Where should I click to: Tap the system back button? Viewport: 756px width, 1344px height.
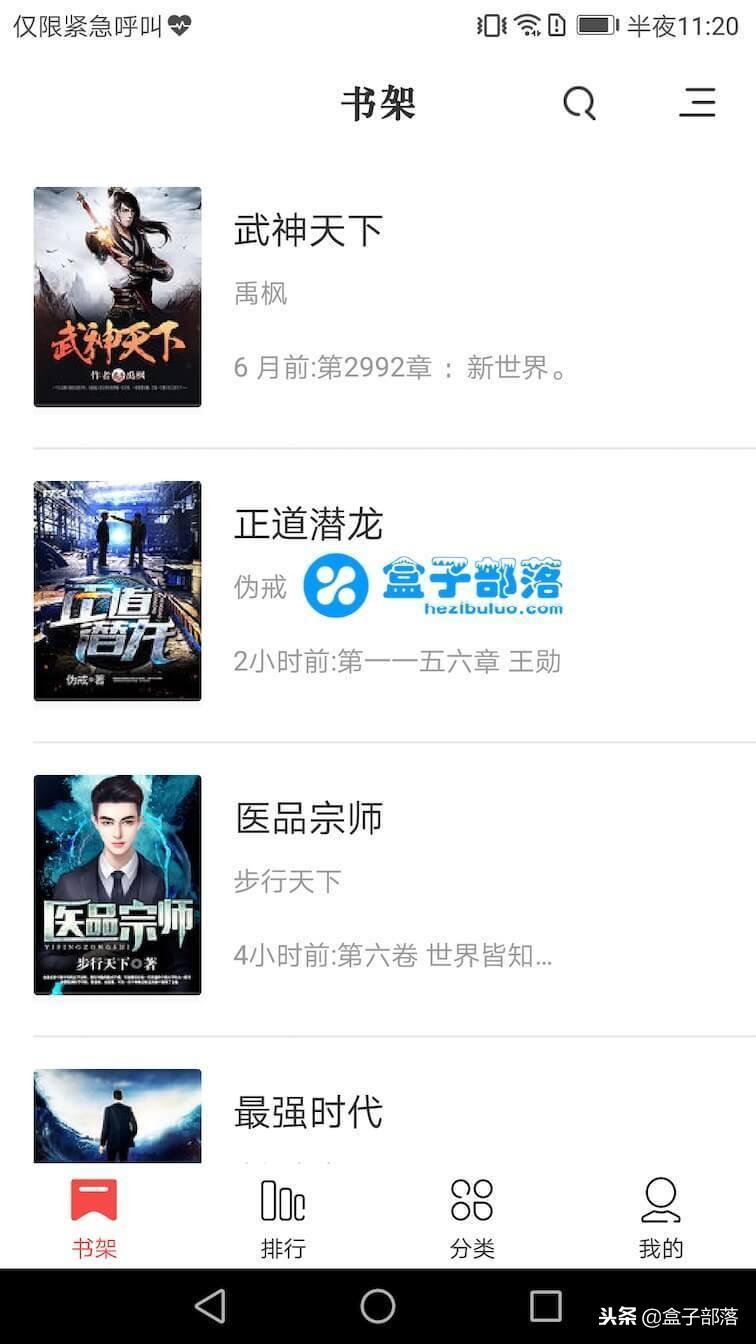(210, 1306)
